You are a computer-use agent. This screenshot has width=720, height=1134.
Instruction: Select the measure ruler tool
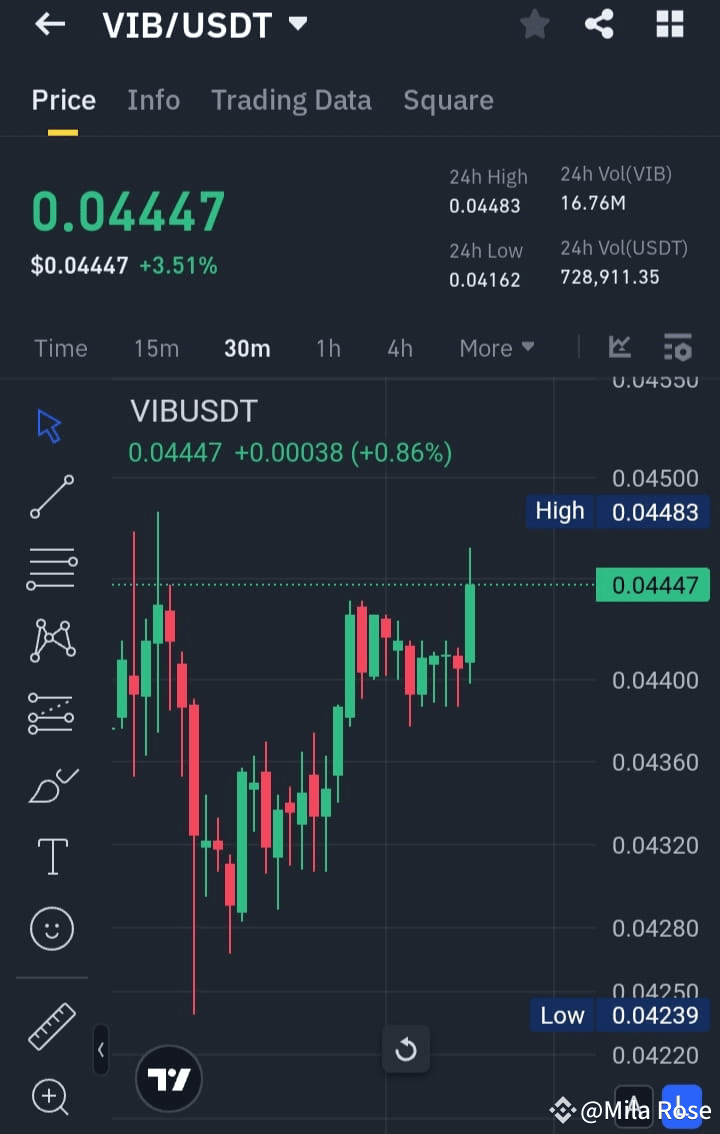click(48, 1026)
